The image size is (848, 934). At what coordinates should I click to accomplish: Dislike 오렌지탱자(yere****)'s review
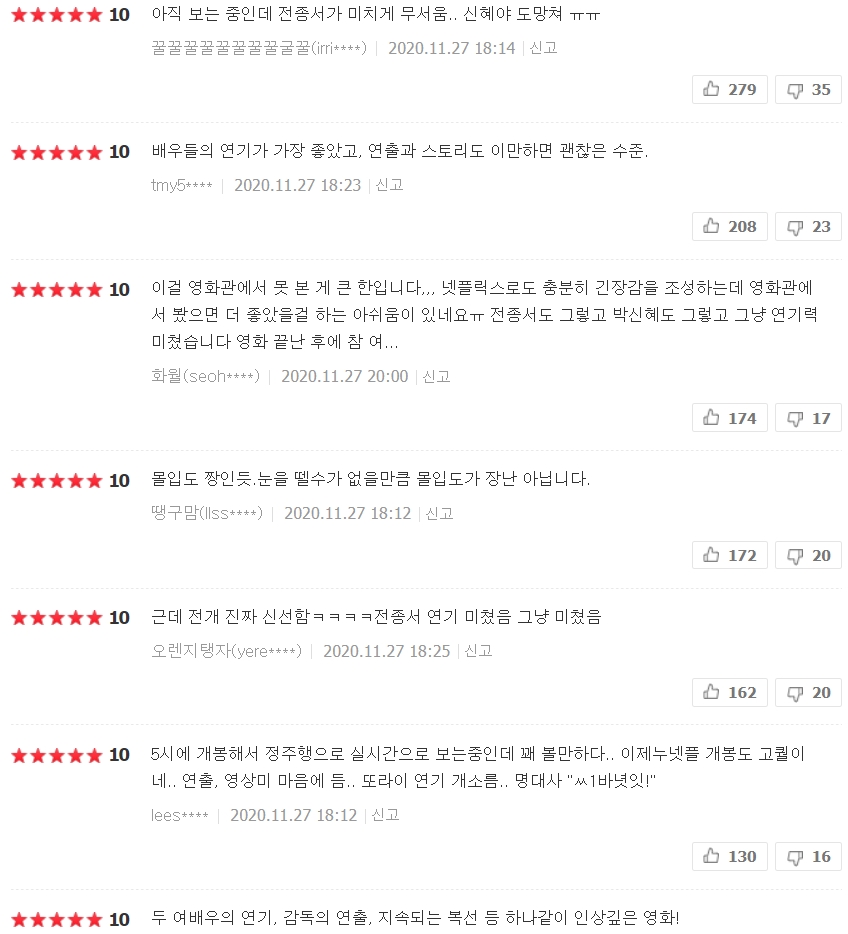point(808,693)
